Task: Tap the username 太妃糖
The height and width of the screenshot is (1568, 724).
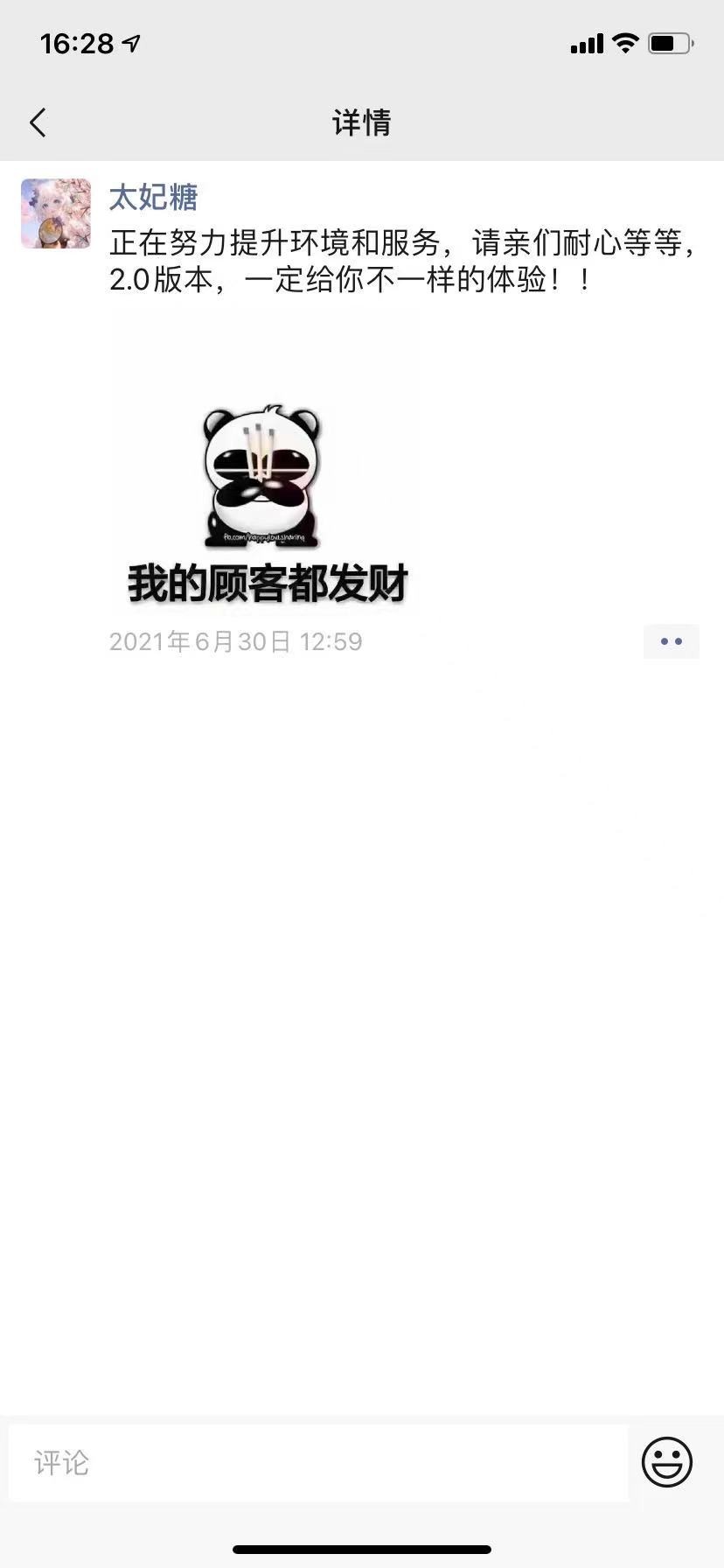Action: point(153,198)
